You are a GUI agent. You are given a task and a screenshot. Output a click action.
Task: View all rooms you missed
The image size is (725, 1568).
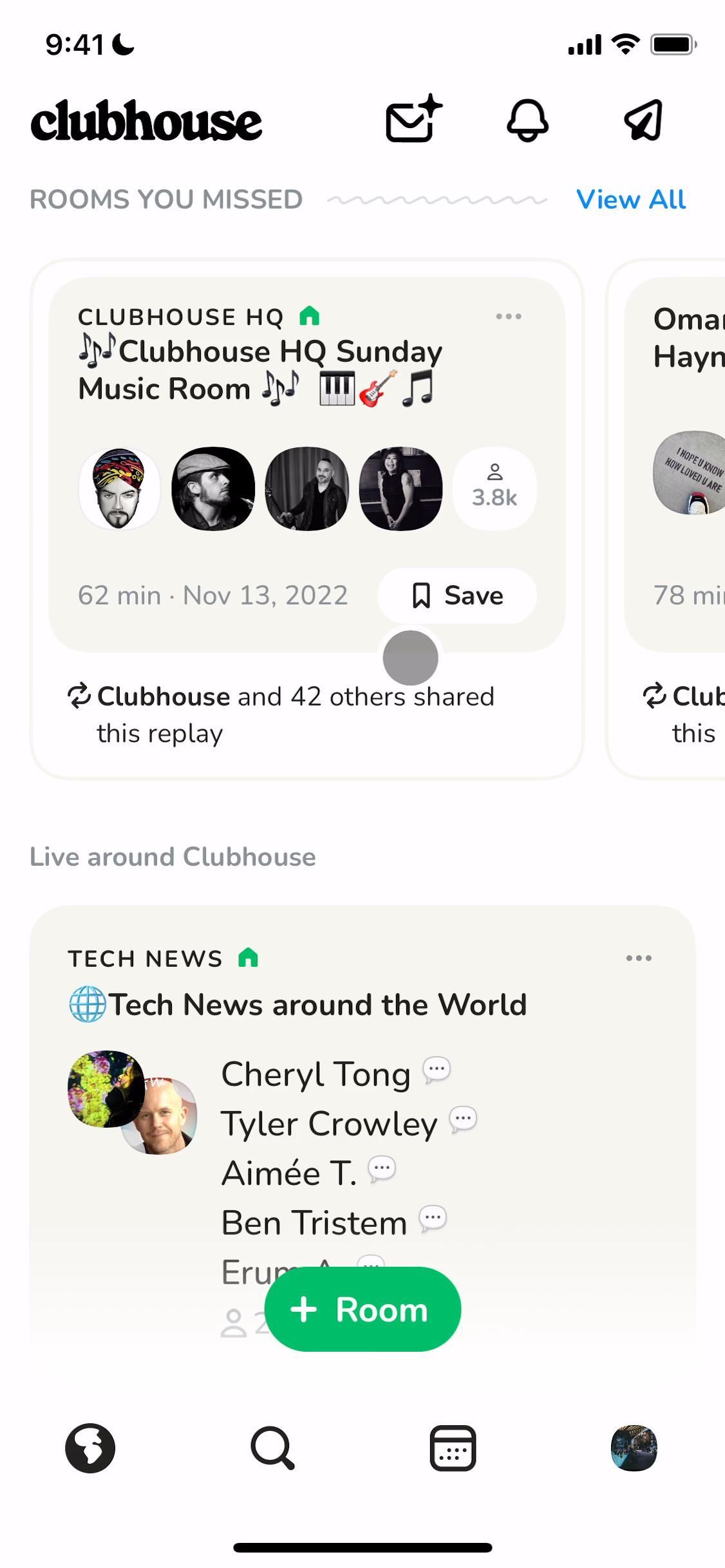pyautogui.click(x=630, y=200)
